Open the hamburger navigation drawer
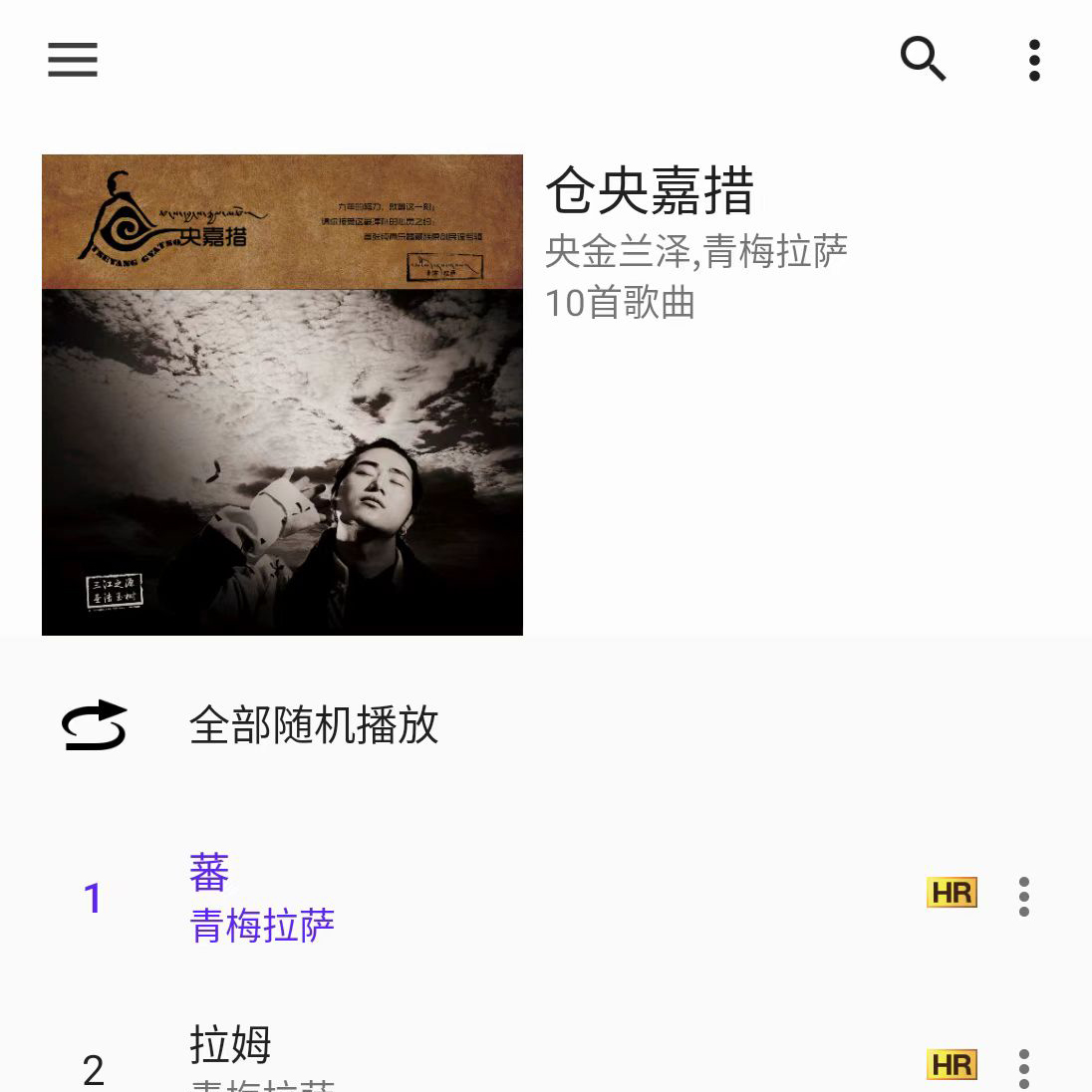 coord(73,60)
